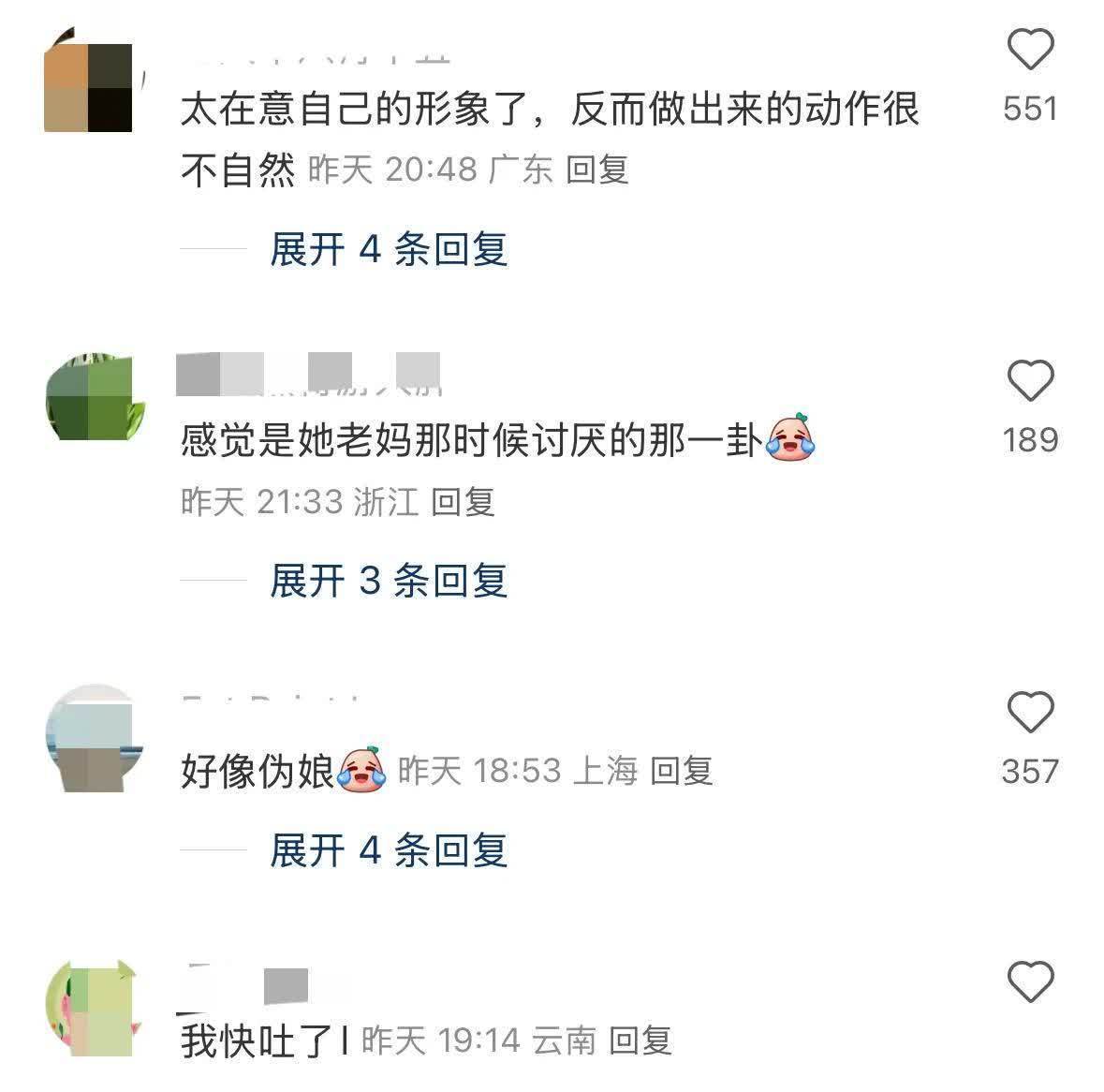This screenshot has height=1092, width=1104.
Task: Like the comment 我快吐了
Action: point(1030,981)
